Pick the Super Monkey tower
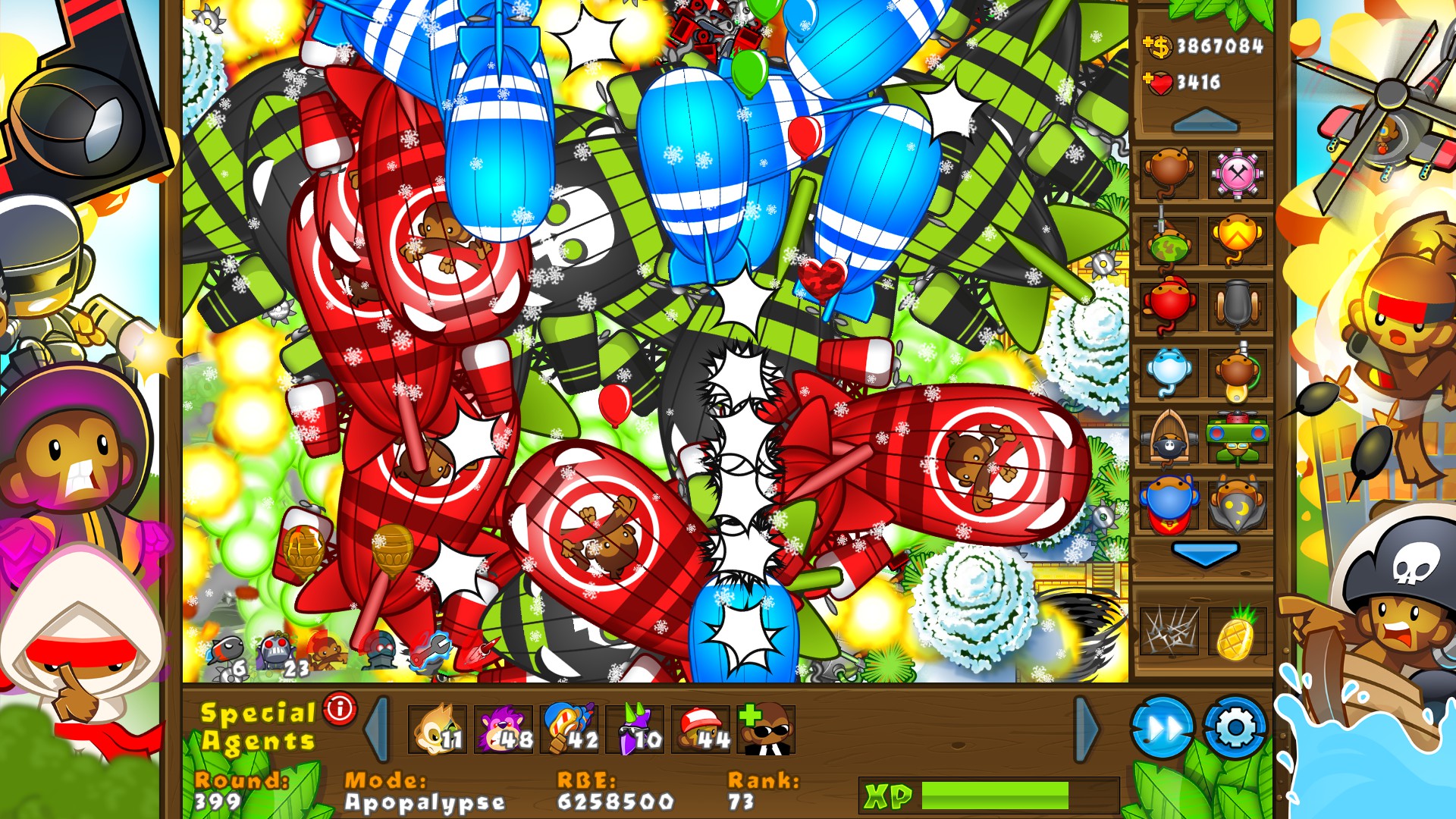Image resolution: width=1456 pixels, height=819 pixels. [x=1169, y=504]
